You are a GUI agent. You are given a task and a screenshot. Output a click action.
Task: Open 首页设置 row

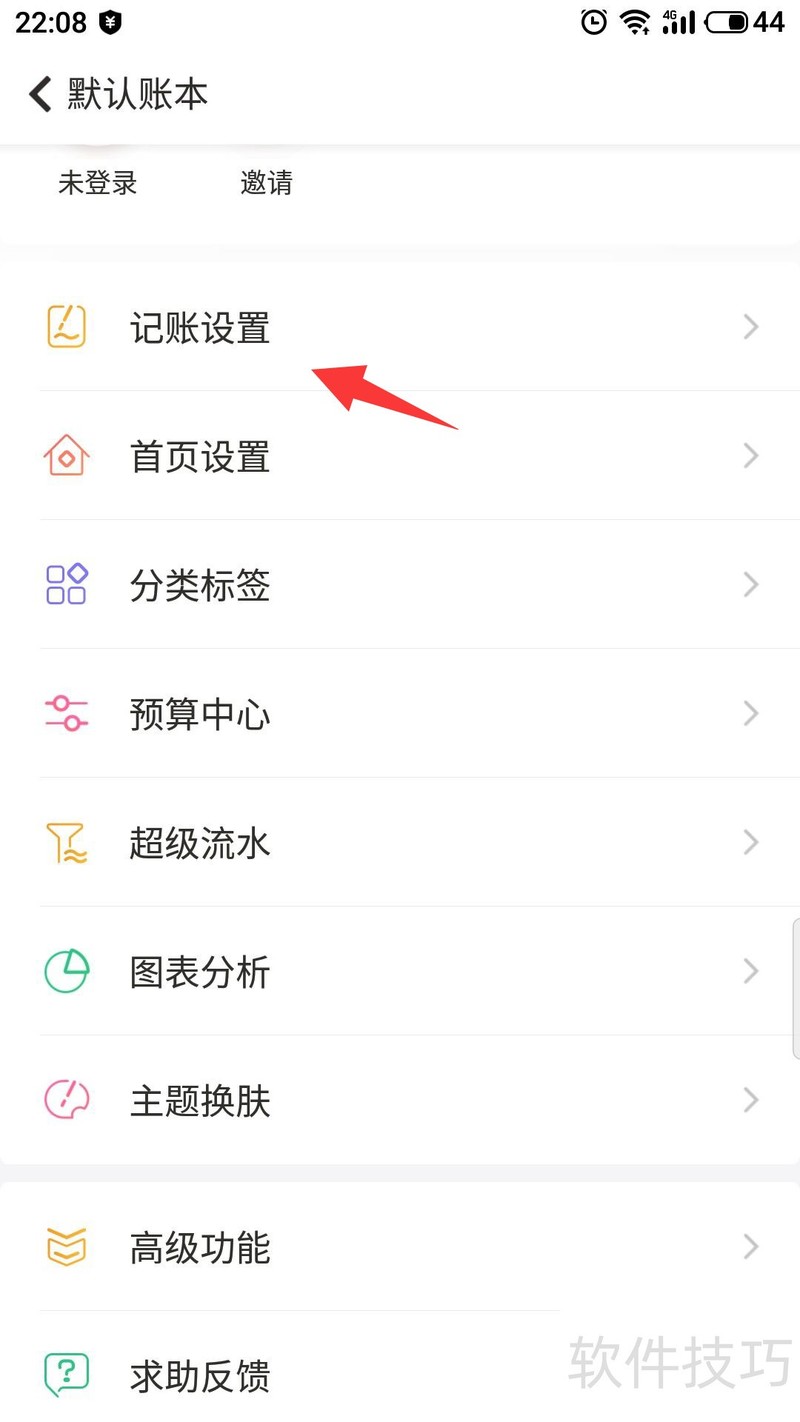coord(400,457)
